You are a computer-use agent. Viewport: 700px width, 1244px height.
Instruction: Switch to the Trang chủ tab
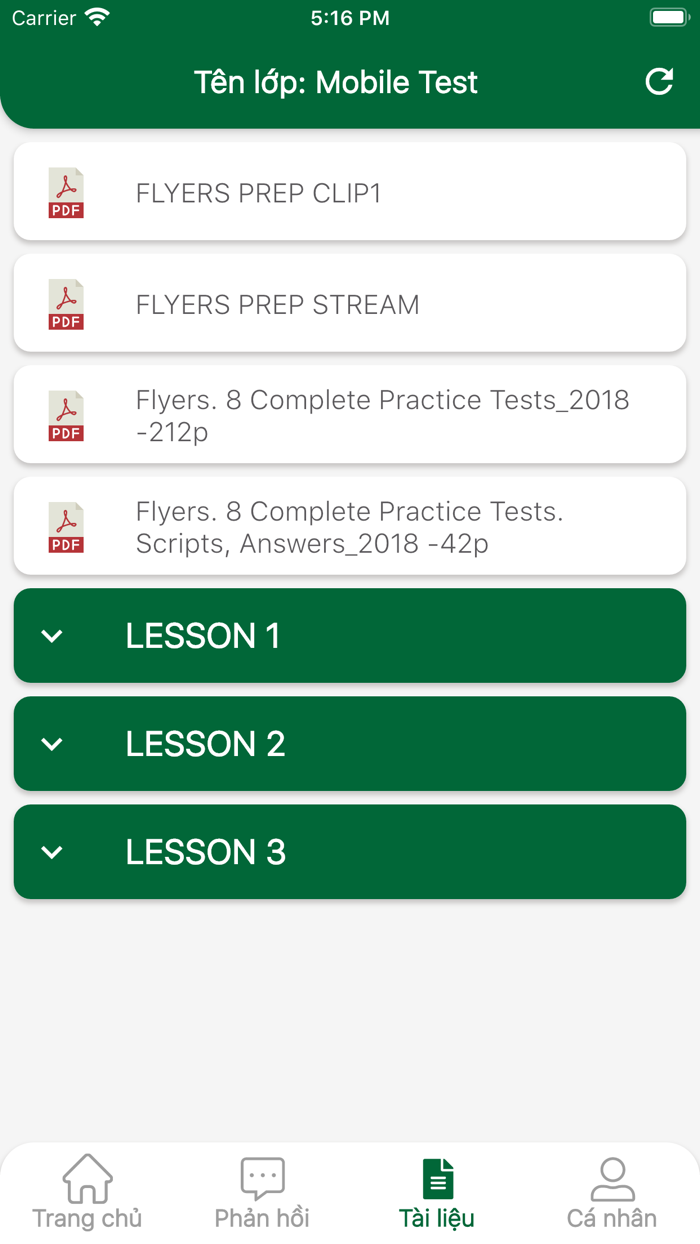tap(87, 1194)
